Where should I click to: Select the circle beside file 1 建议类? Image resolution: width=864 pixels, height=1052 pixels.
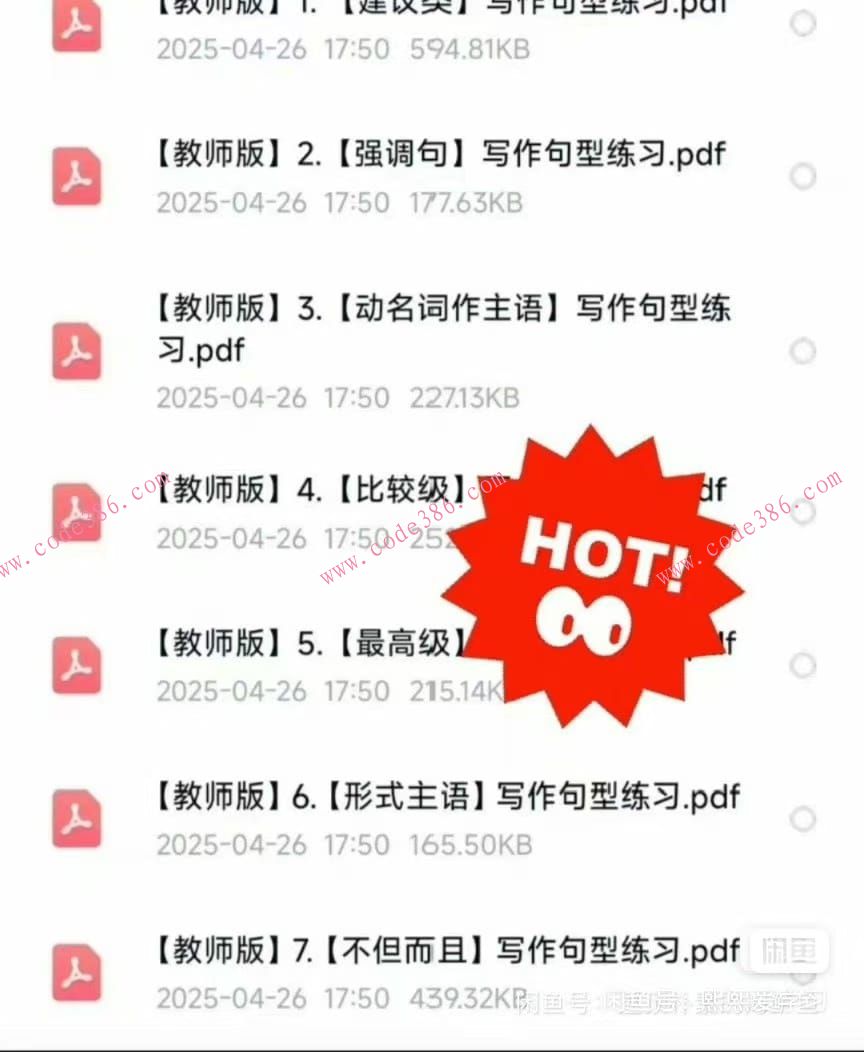803,24
